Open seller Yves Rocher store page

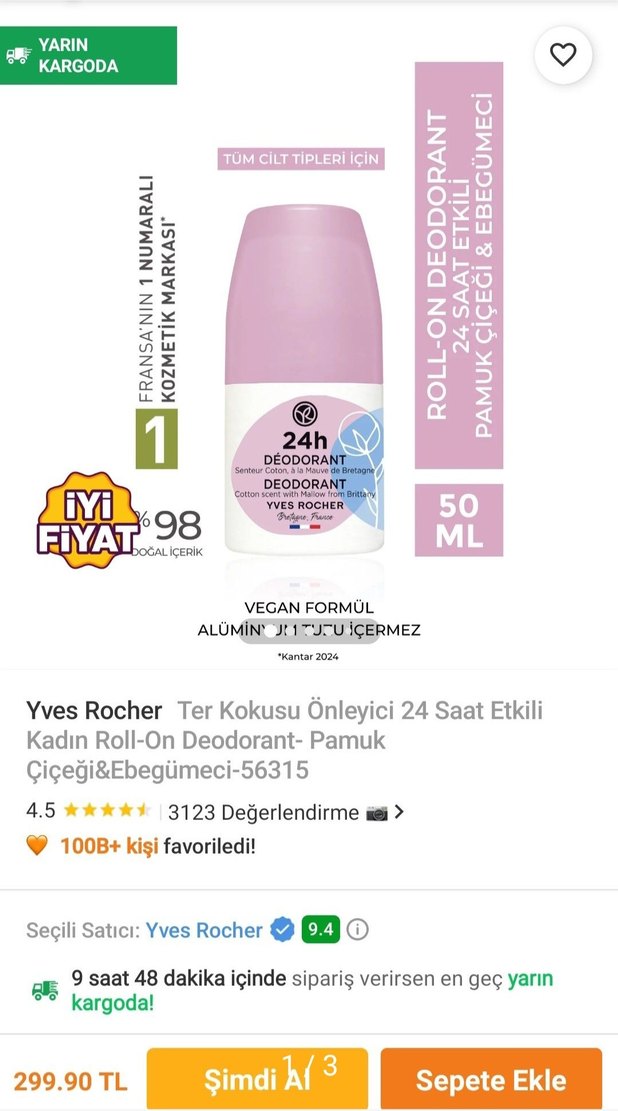coord(204,930)
